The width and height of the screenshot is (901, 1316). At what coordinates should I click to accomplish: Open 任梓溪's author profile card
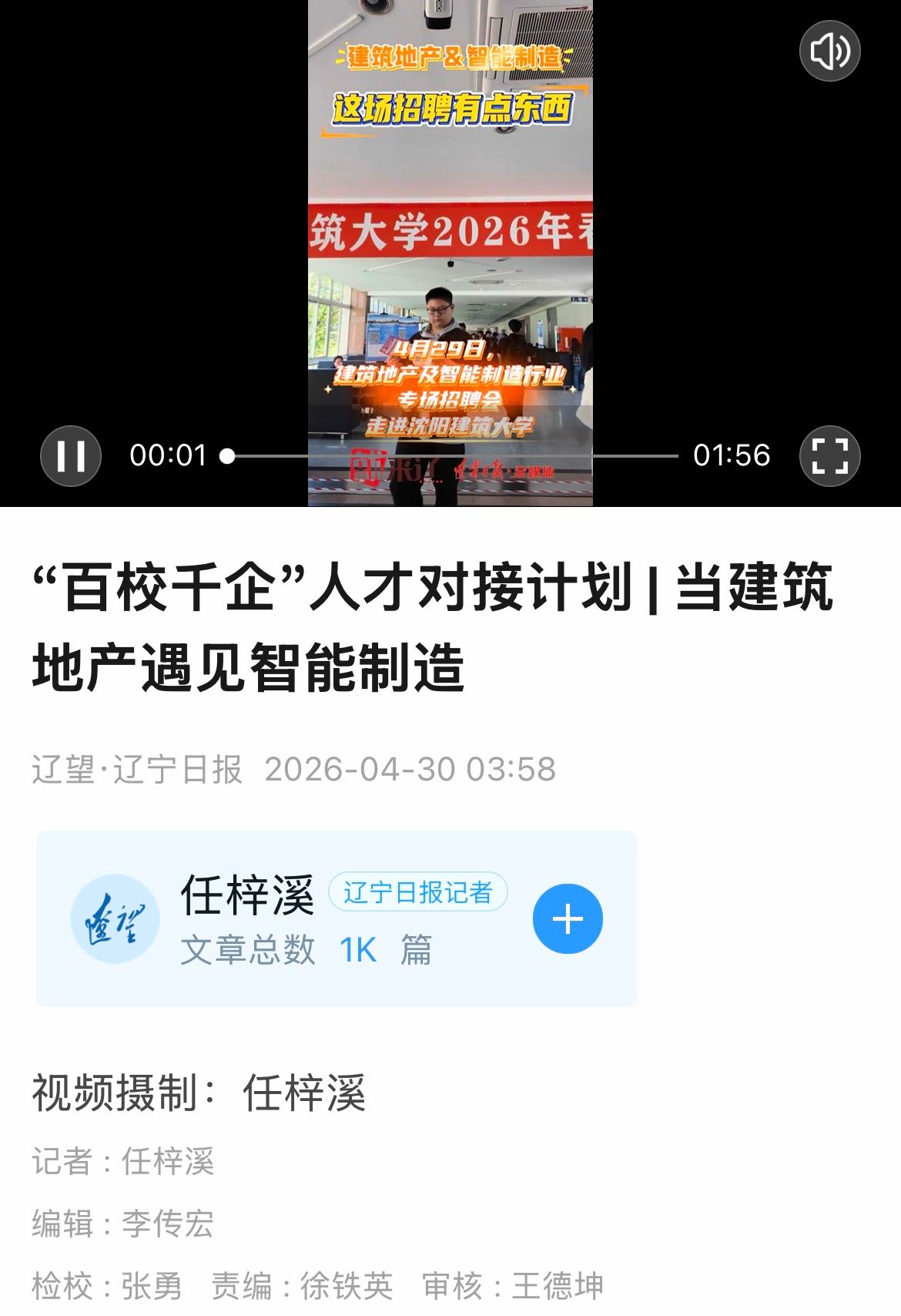click(246, 917)
